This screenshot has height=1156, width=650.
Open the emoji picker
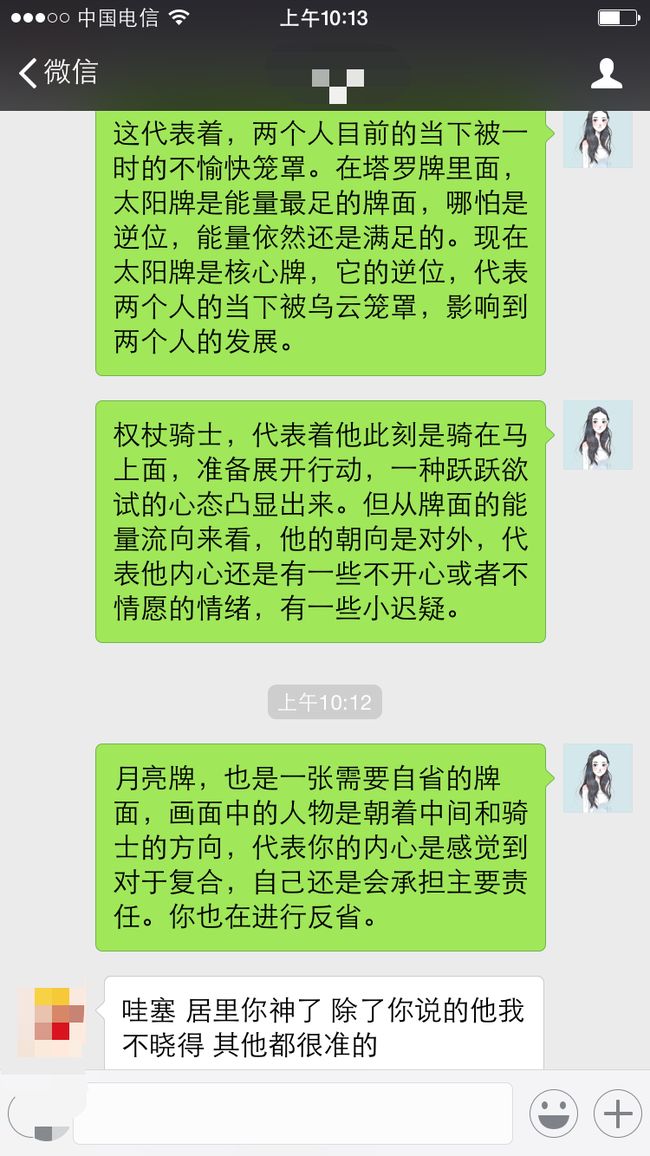553,1113
